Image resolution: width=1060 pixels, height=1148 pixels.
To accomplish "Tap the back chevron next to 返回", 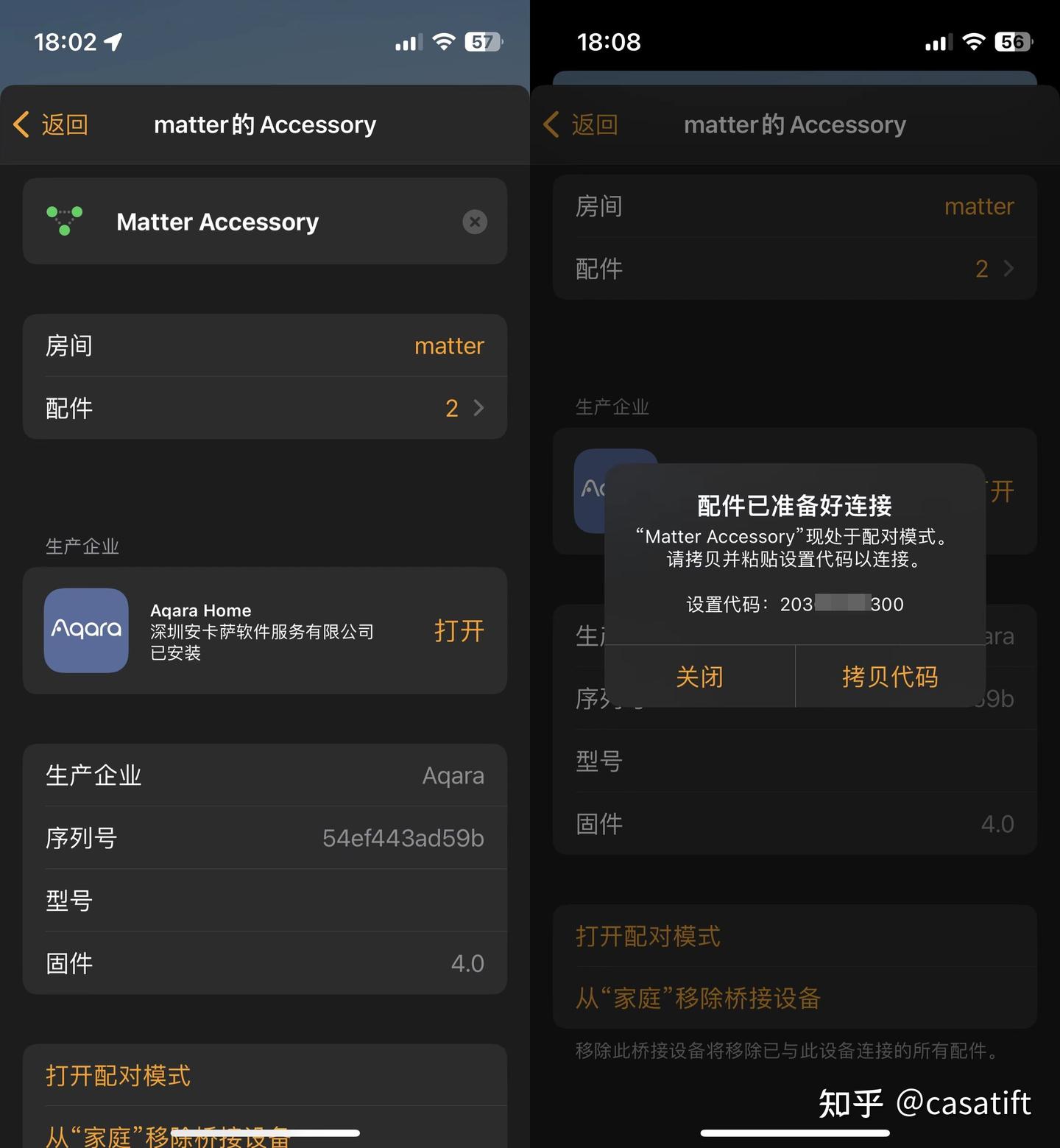I will 21,124.
